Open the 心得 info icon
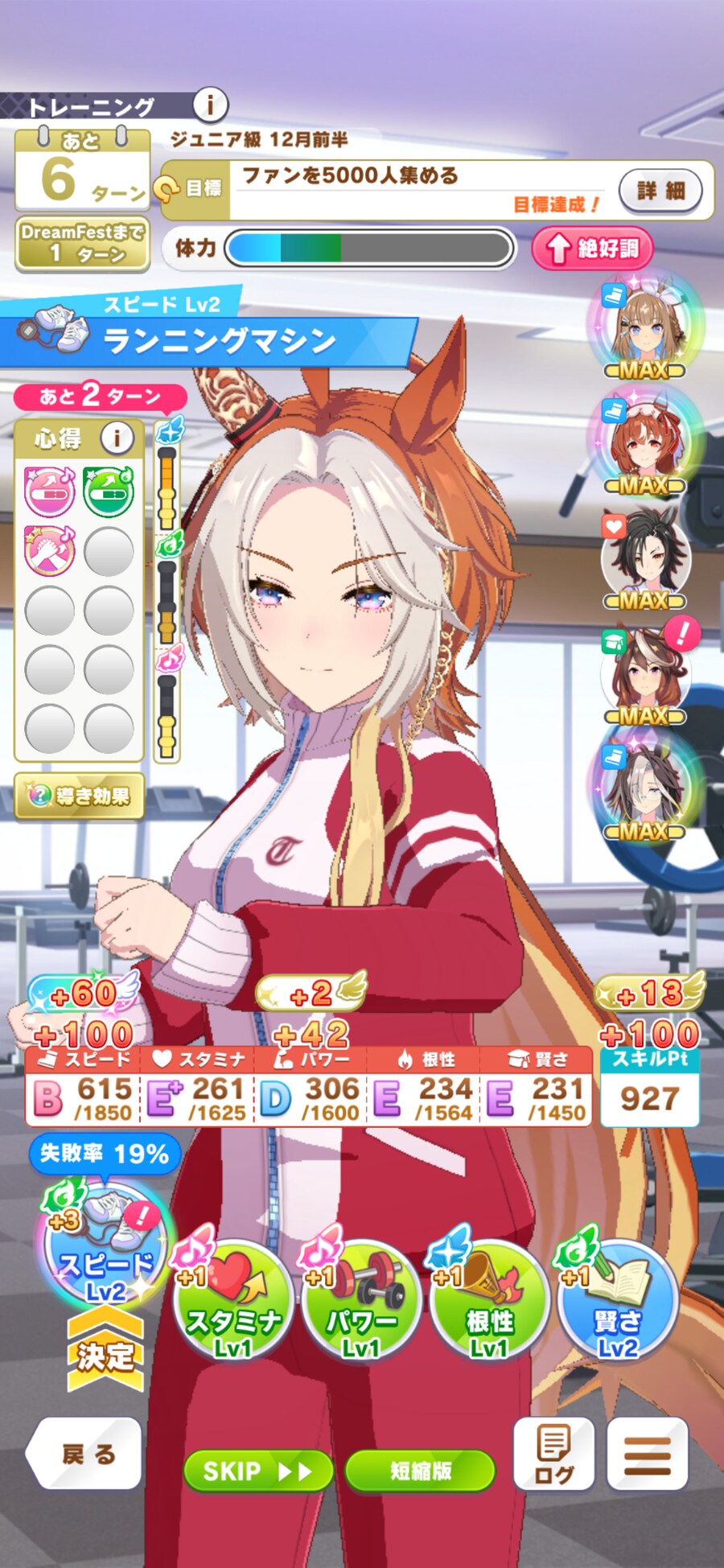The image size is (724, 1568). (x=117, y=438)
